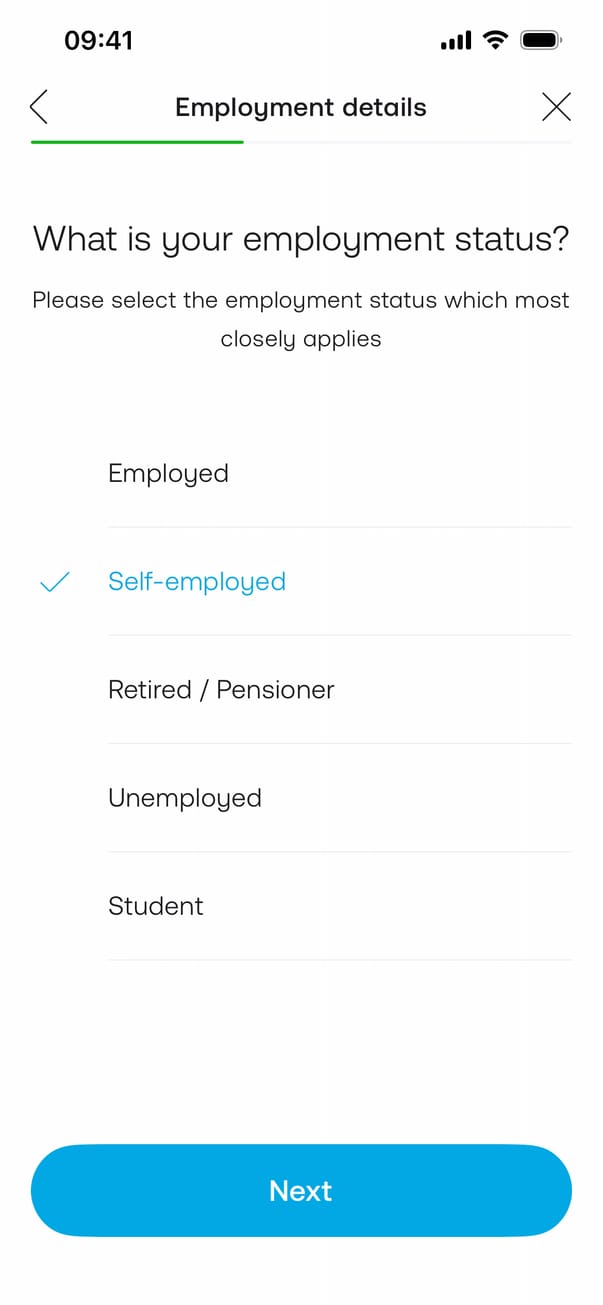Tap the Next button to continue
The image size is (603, 1305).
pos(301,1191)
